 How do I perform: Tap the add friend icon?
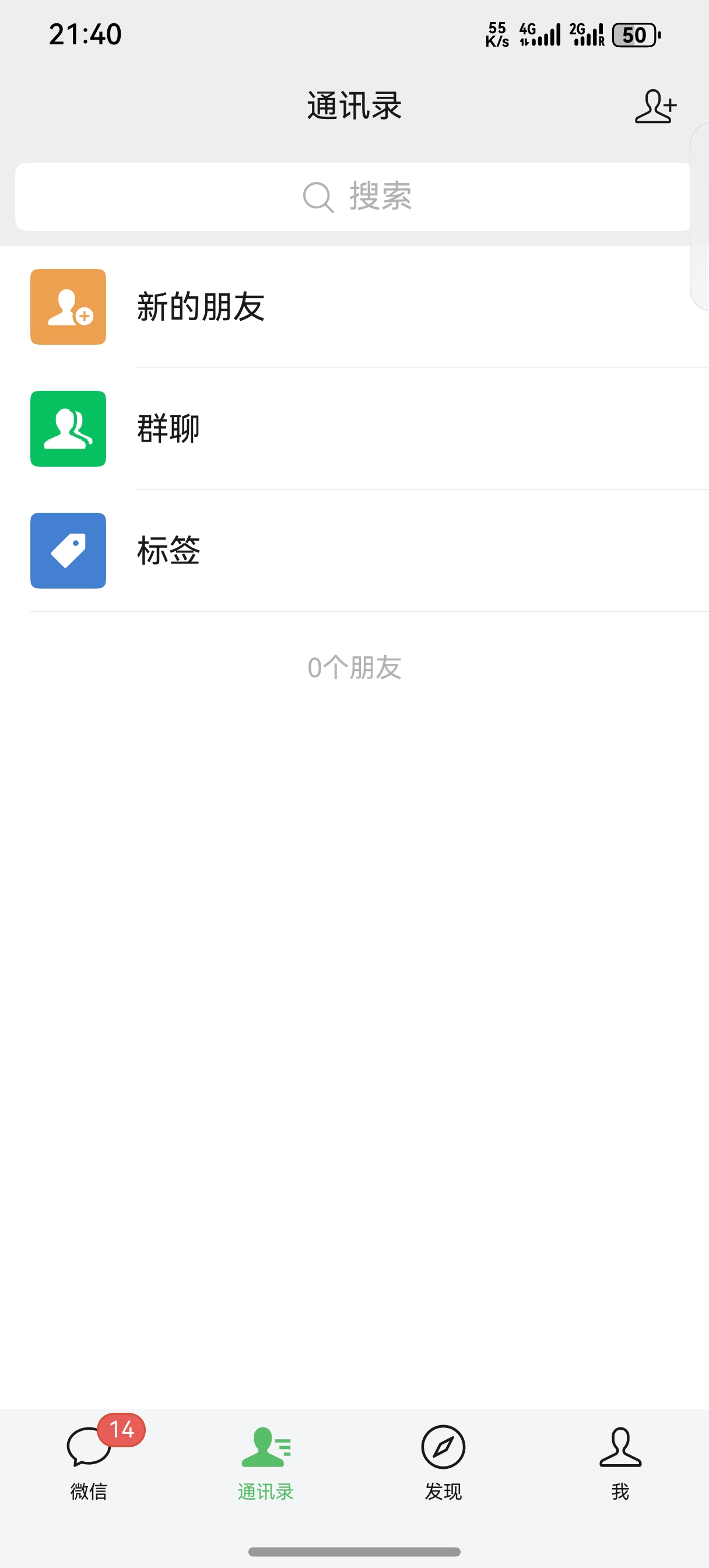pyautogui.click(x=655, y=107)
